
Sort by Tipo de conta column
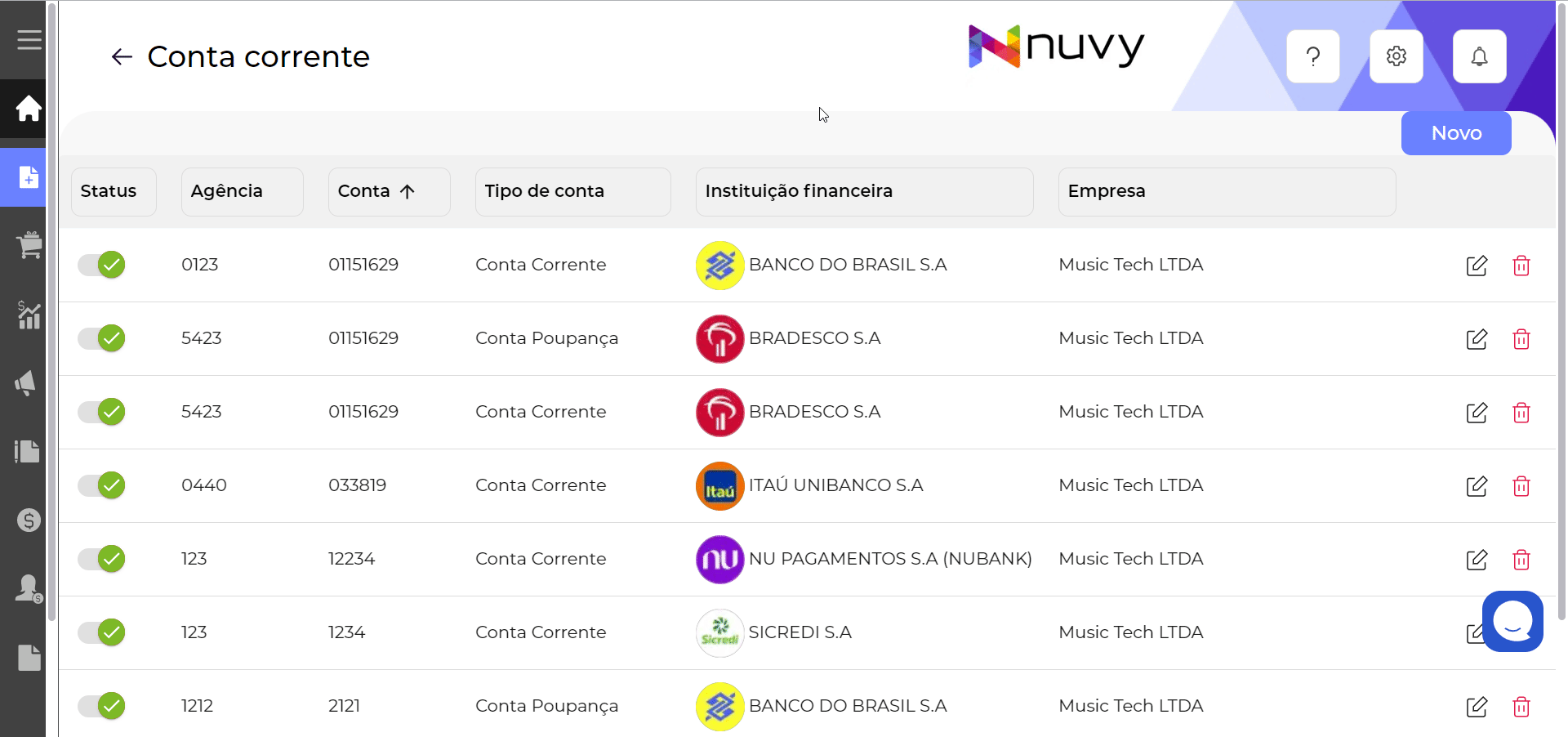coord(572,191)
